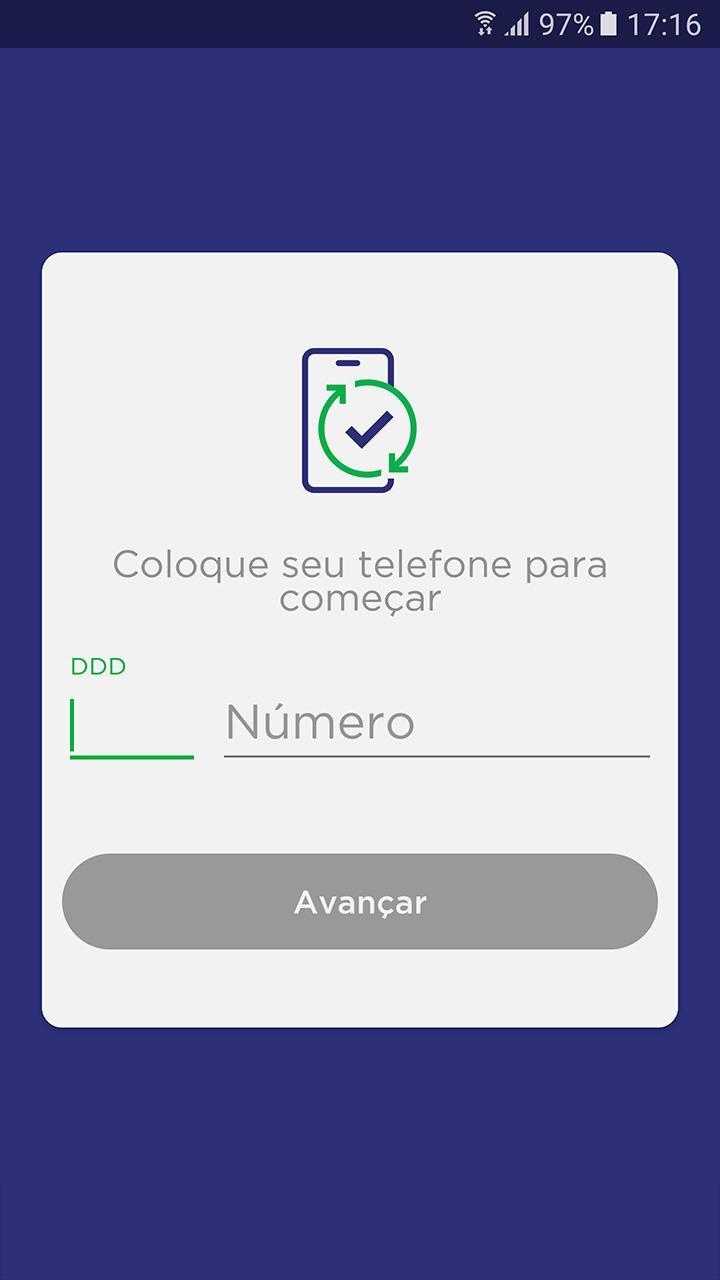Click the Número placeholder text

click(320, 722)
